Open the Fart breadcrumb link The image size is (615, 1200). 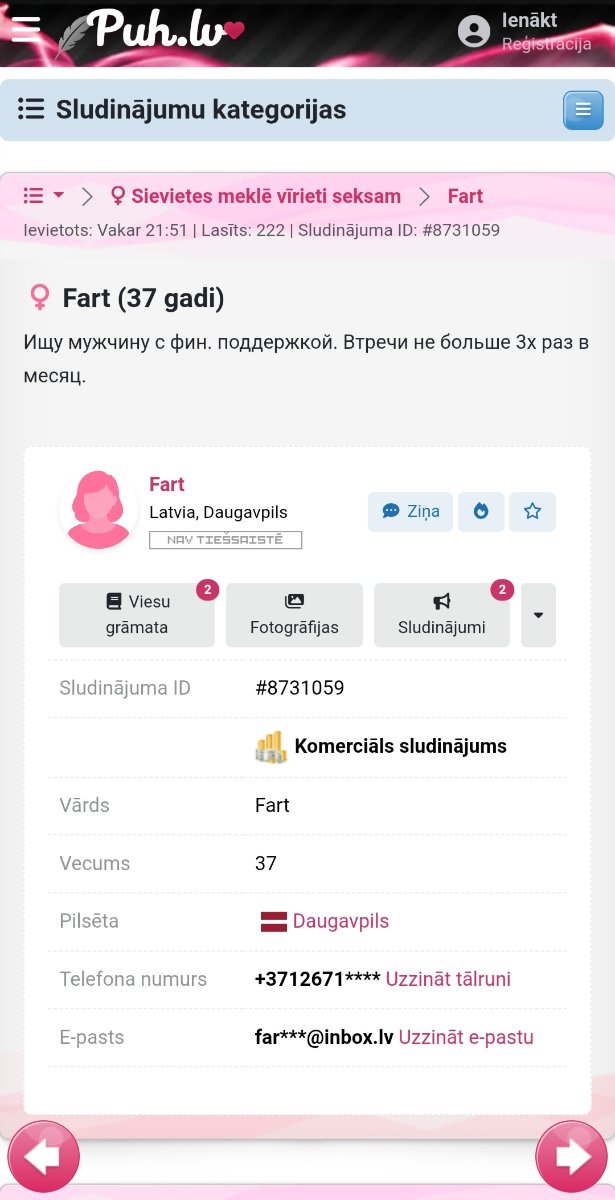(465, 196)
